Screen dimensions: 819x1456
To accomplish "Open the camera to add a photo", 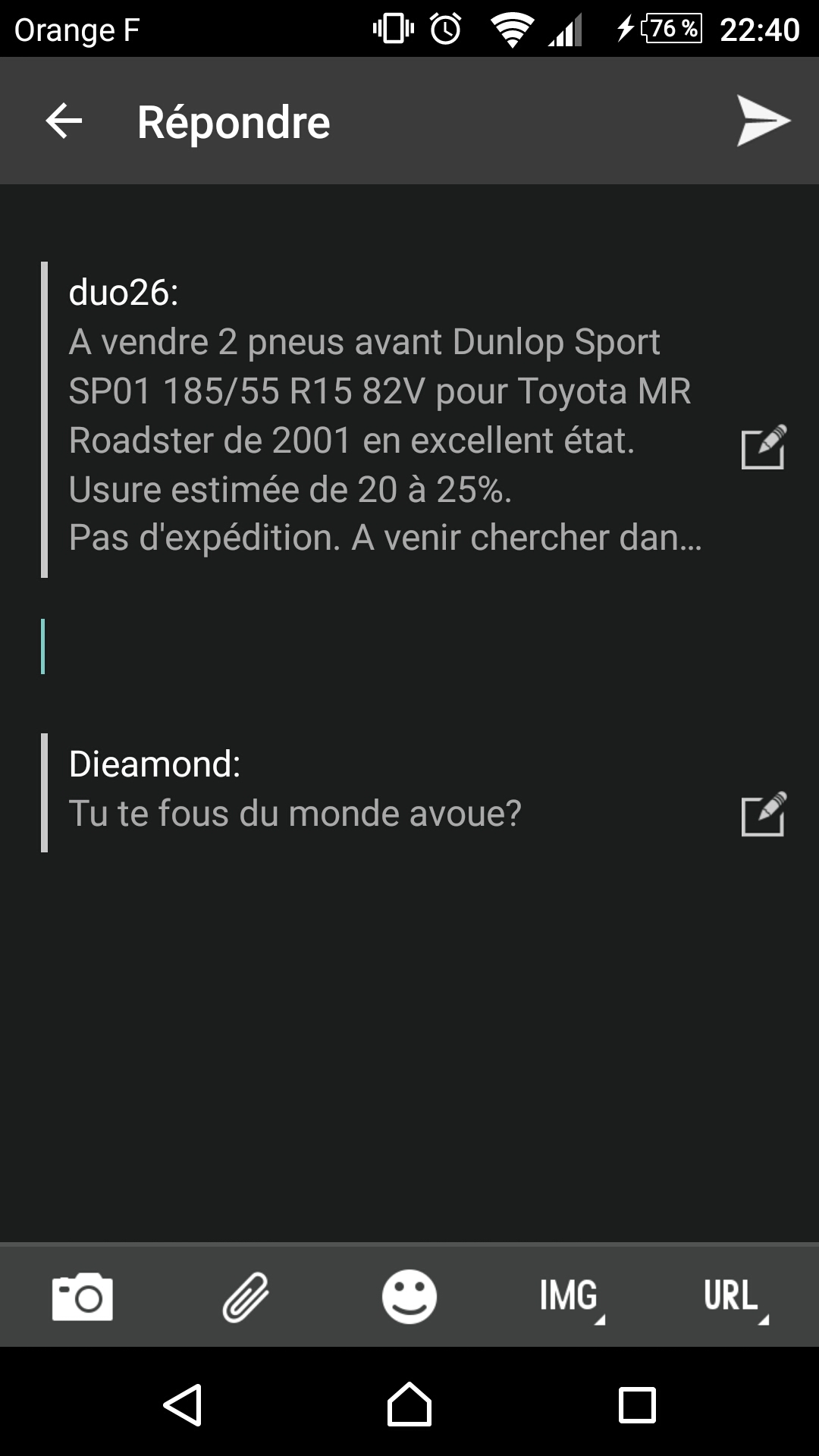I will 83,1297.
